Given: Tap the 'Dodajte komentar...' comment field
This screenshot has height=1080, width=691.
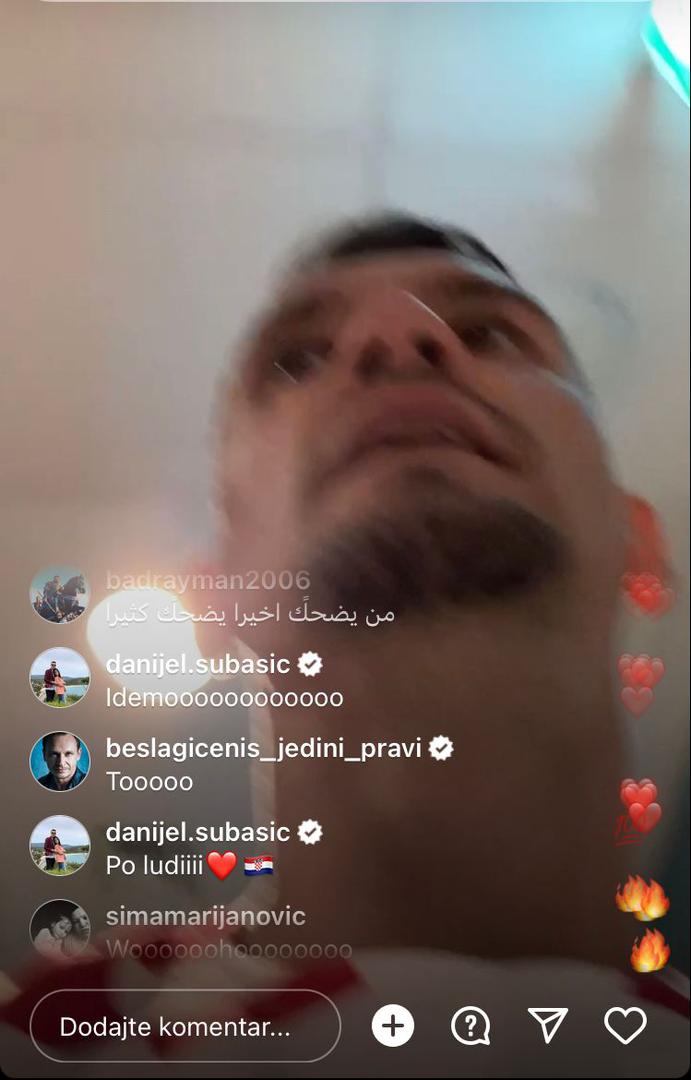Looking at the screenshot, I should [x=185, y=1026].
